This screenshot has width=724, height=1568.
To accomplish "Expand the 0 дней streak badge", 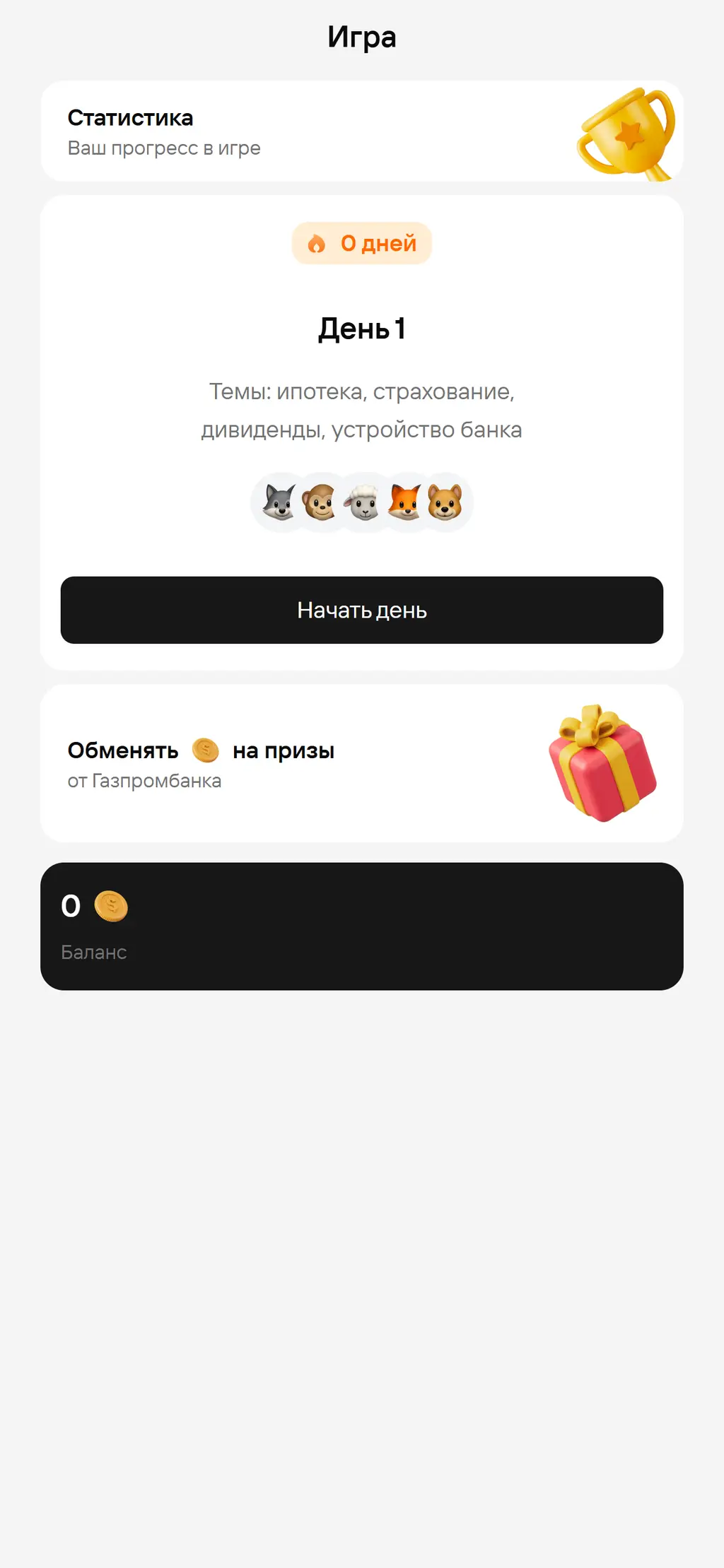I will coord(362,243).
